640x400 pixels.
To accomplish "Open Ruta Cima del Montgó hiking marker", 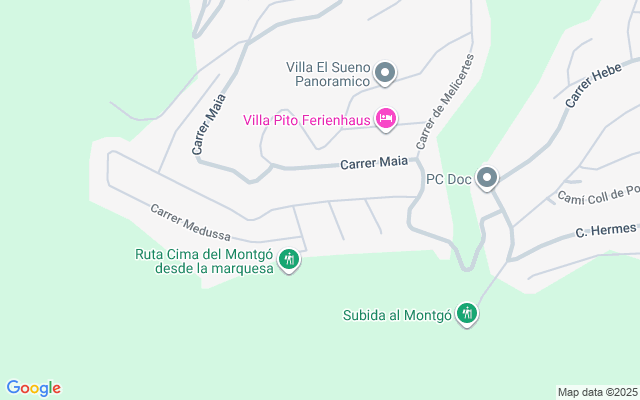I will point(289,260).
